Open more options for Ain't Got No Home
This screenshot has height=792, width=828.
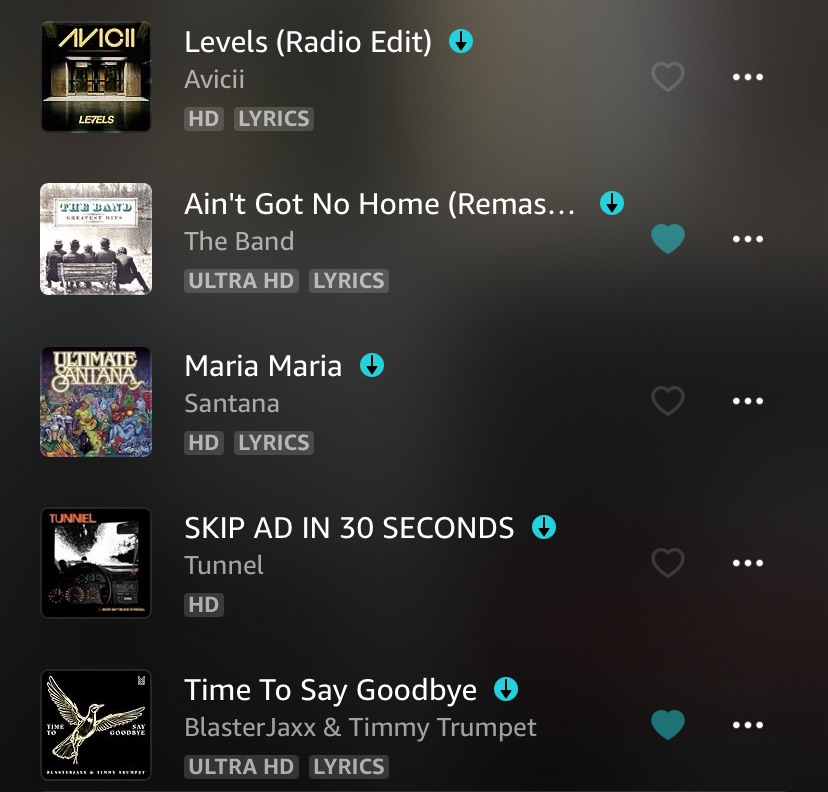[x=748, y=239]
